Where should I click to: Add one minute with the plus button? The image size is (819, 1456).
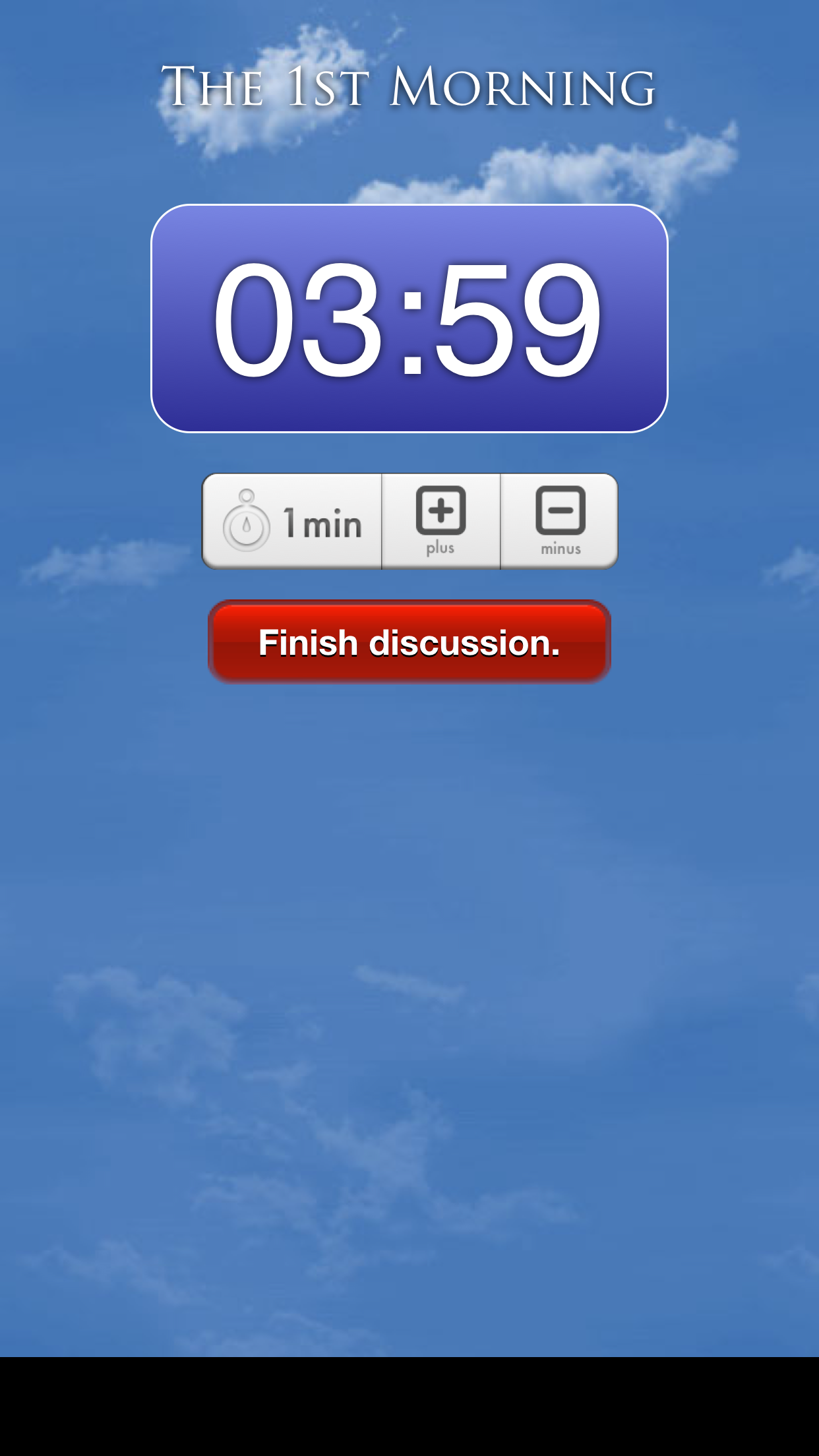[440, 520]
